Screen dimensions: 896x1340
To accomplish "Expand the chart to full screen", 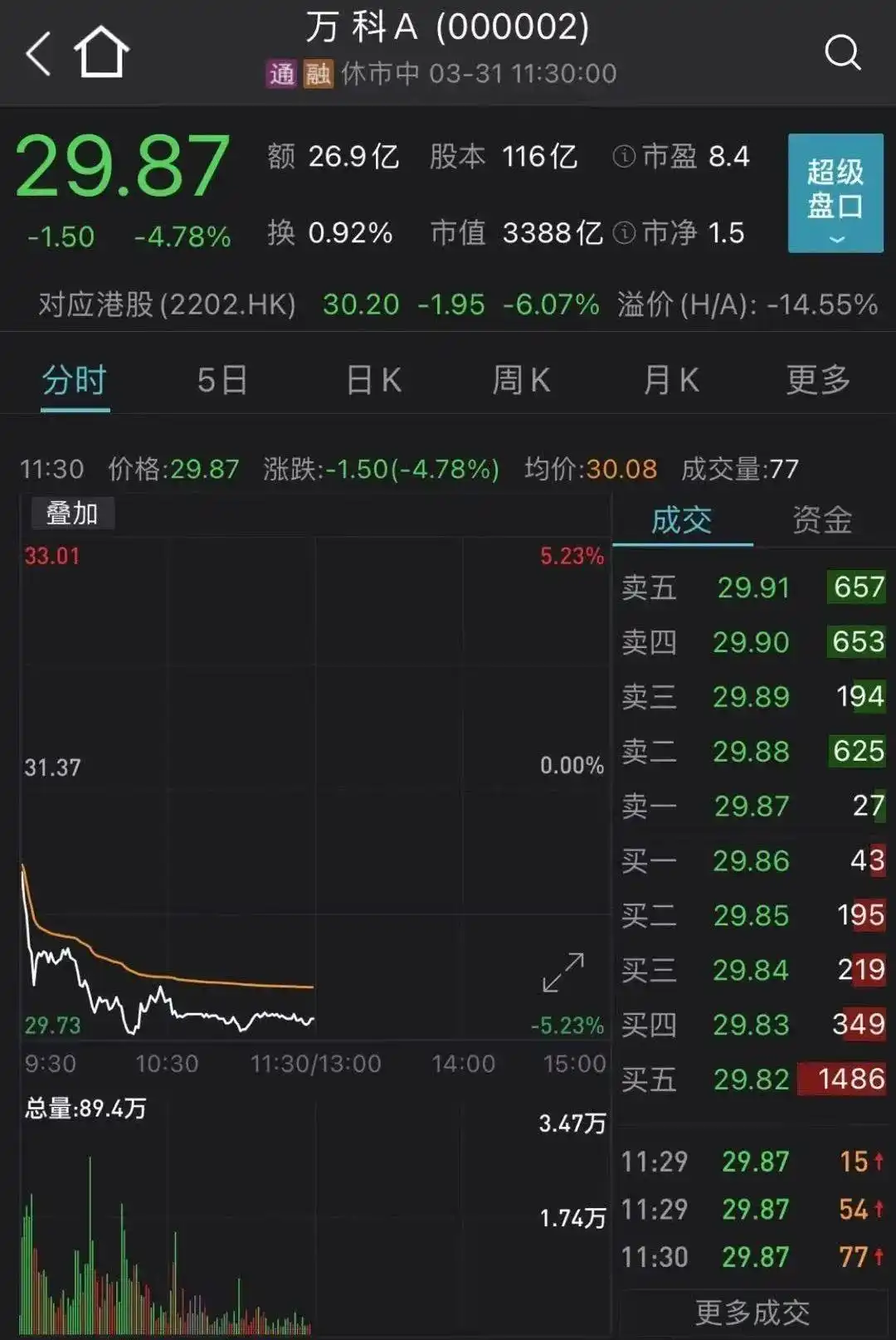I will (563, 972).
